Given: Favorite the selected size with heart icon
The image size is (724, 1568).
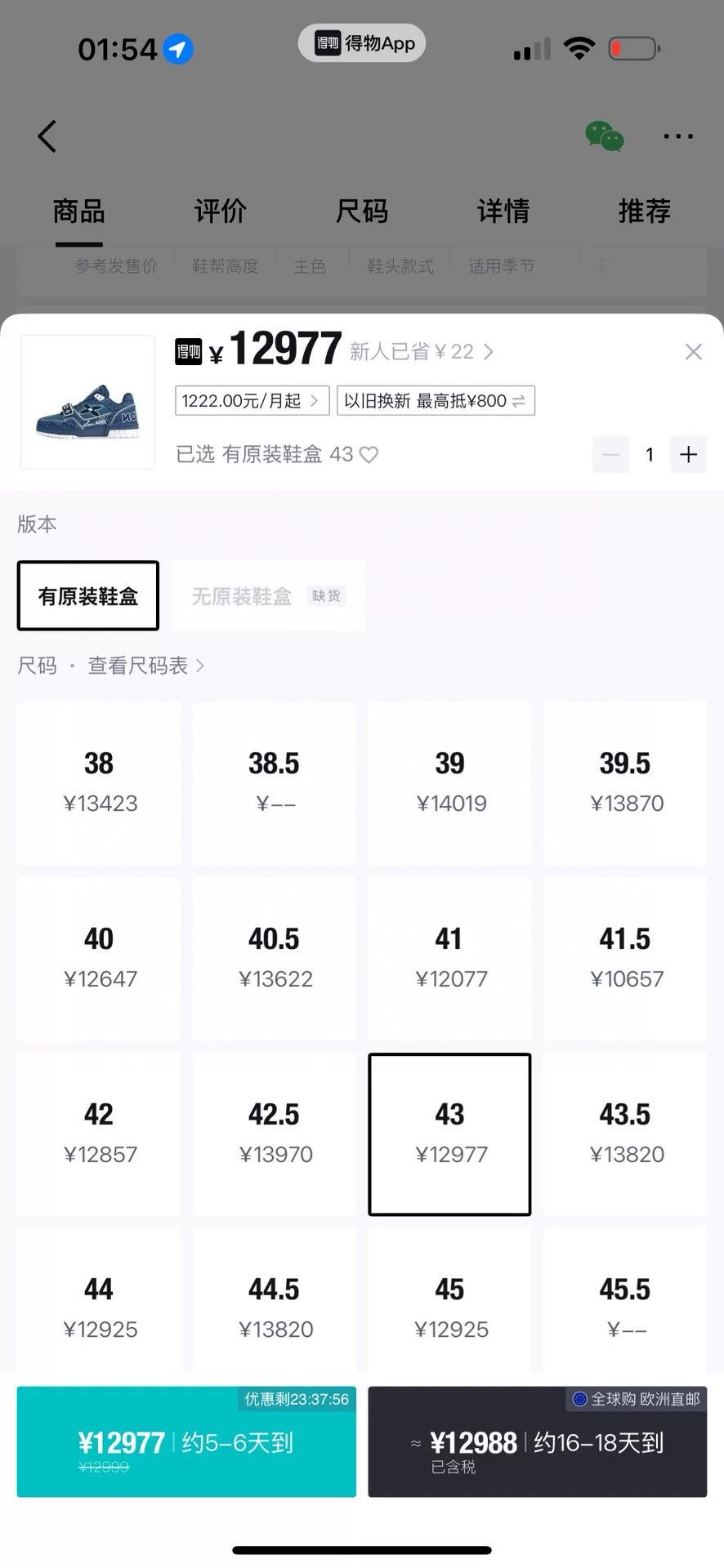Looking at the screenshot, I should click(369, 454).
